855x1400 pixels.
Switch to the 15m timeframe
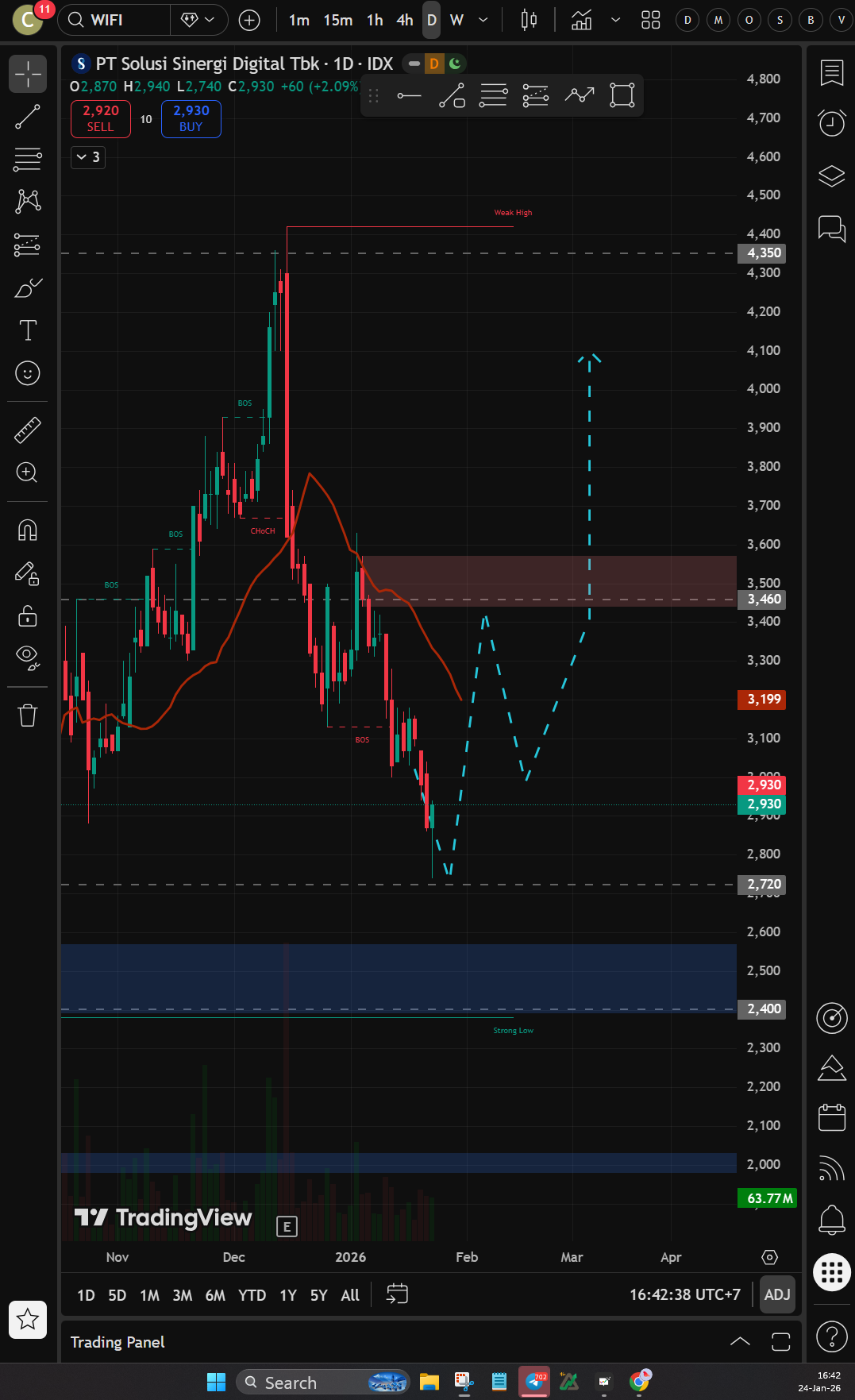click(337, 20)
